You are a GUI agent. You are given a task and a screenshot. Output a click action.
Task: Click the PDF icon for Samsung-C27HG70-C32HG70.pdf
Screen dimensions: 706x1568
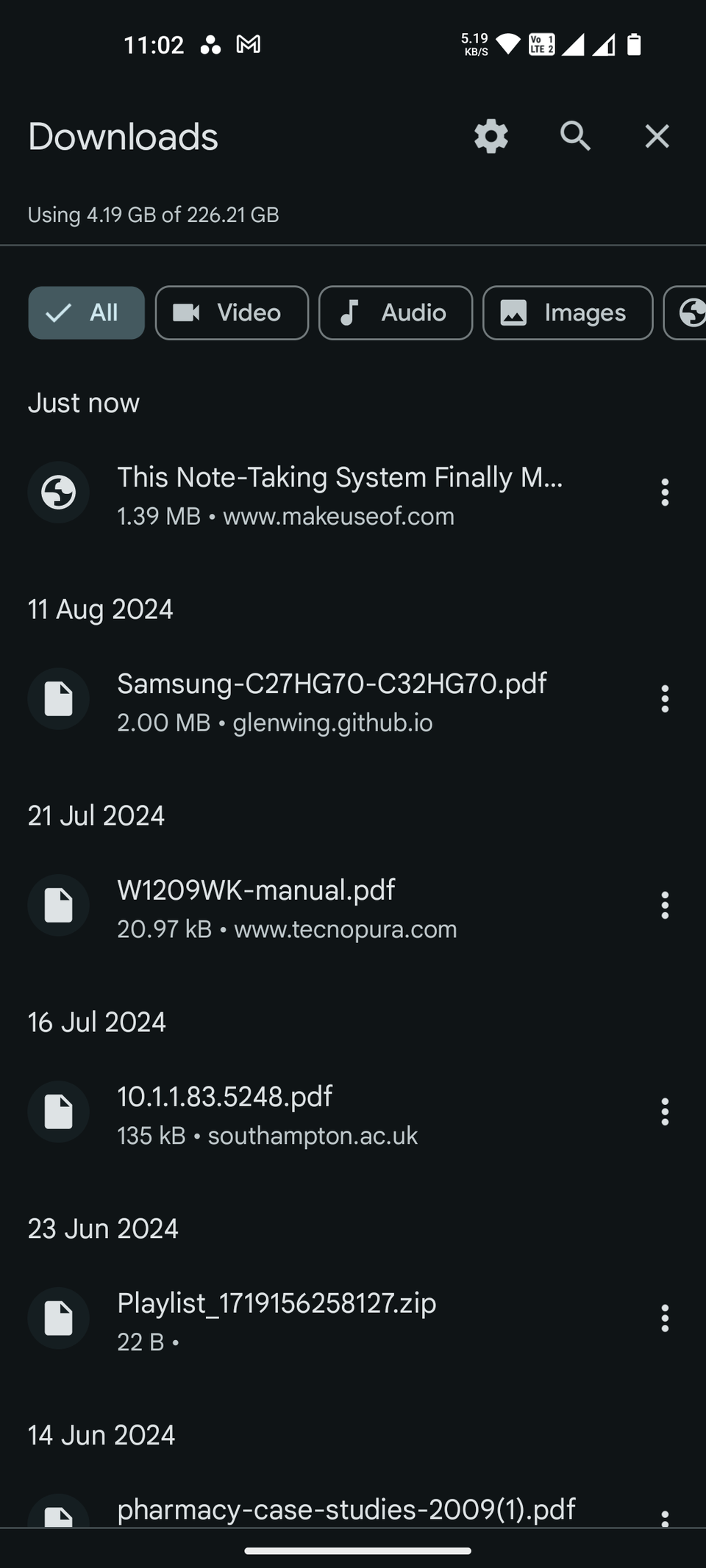click(58, 698)
